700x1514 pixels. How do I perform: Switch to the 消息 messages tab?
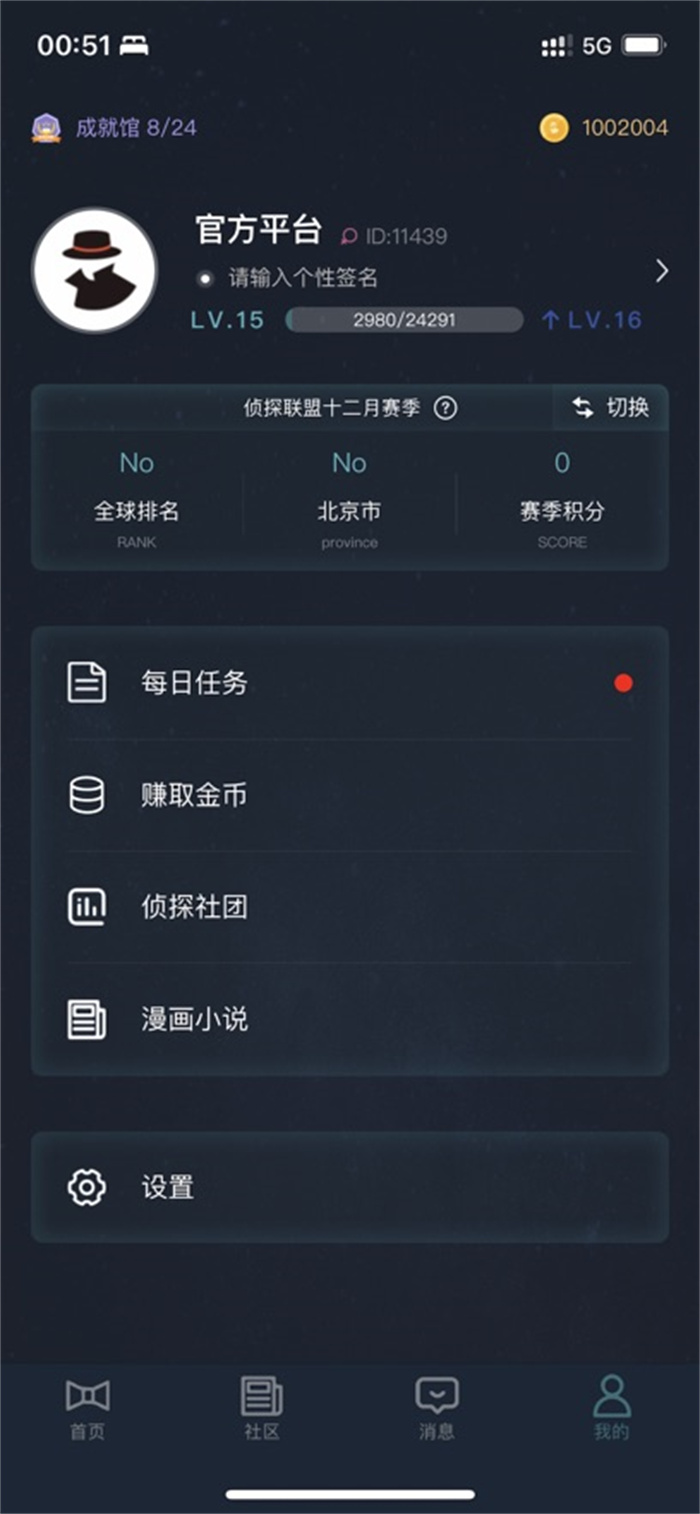coord(437,1408)
